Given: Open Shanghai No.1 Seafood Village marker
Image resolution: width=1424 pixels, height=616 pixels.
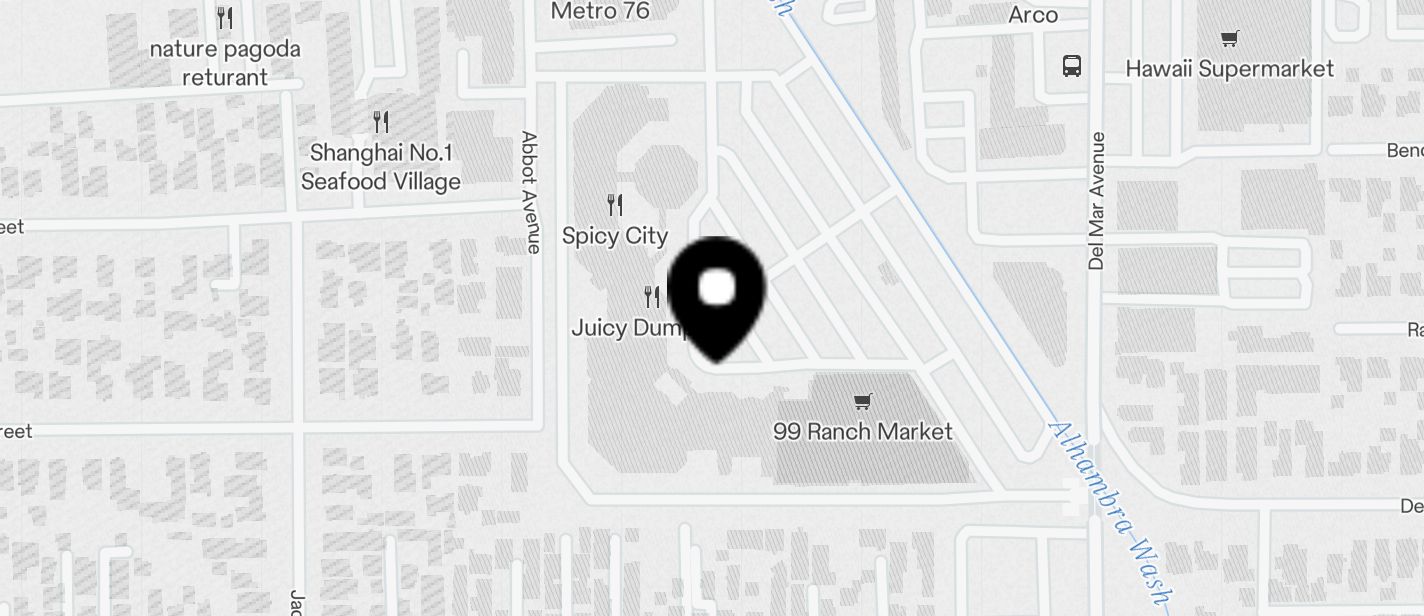Looking at the screenshot, I should click(x=380, y=123).
